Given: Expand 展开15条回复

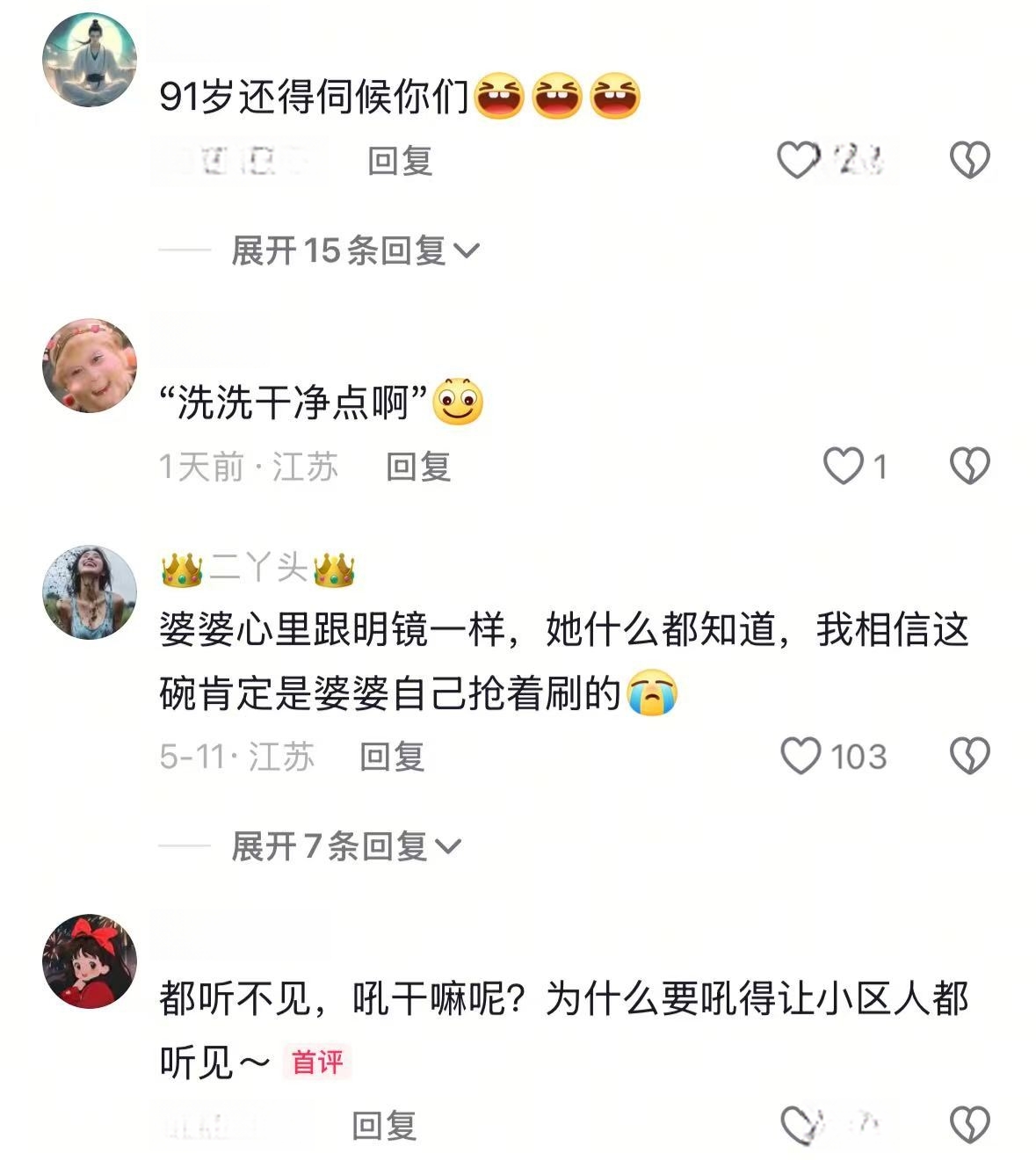Looking at the screenshot, I should tap(355, 251).
